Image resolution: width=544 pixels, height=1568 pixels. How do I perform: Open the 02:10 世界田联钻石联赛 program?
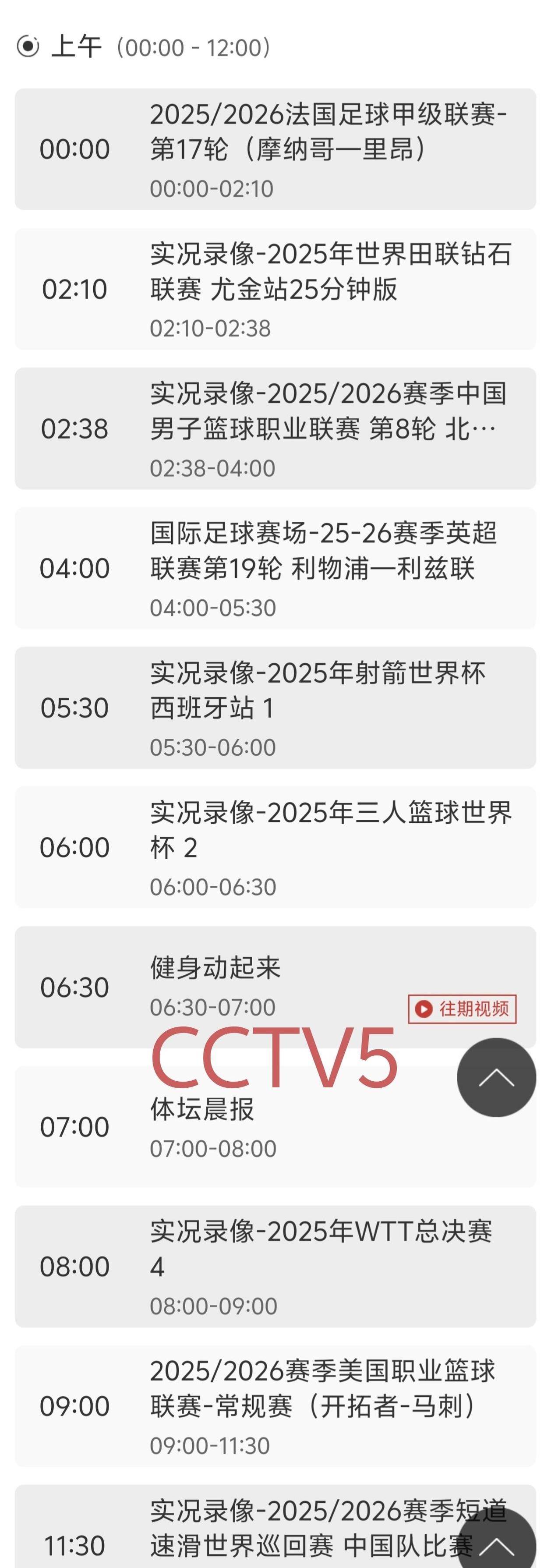click(x=275, y=289)
